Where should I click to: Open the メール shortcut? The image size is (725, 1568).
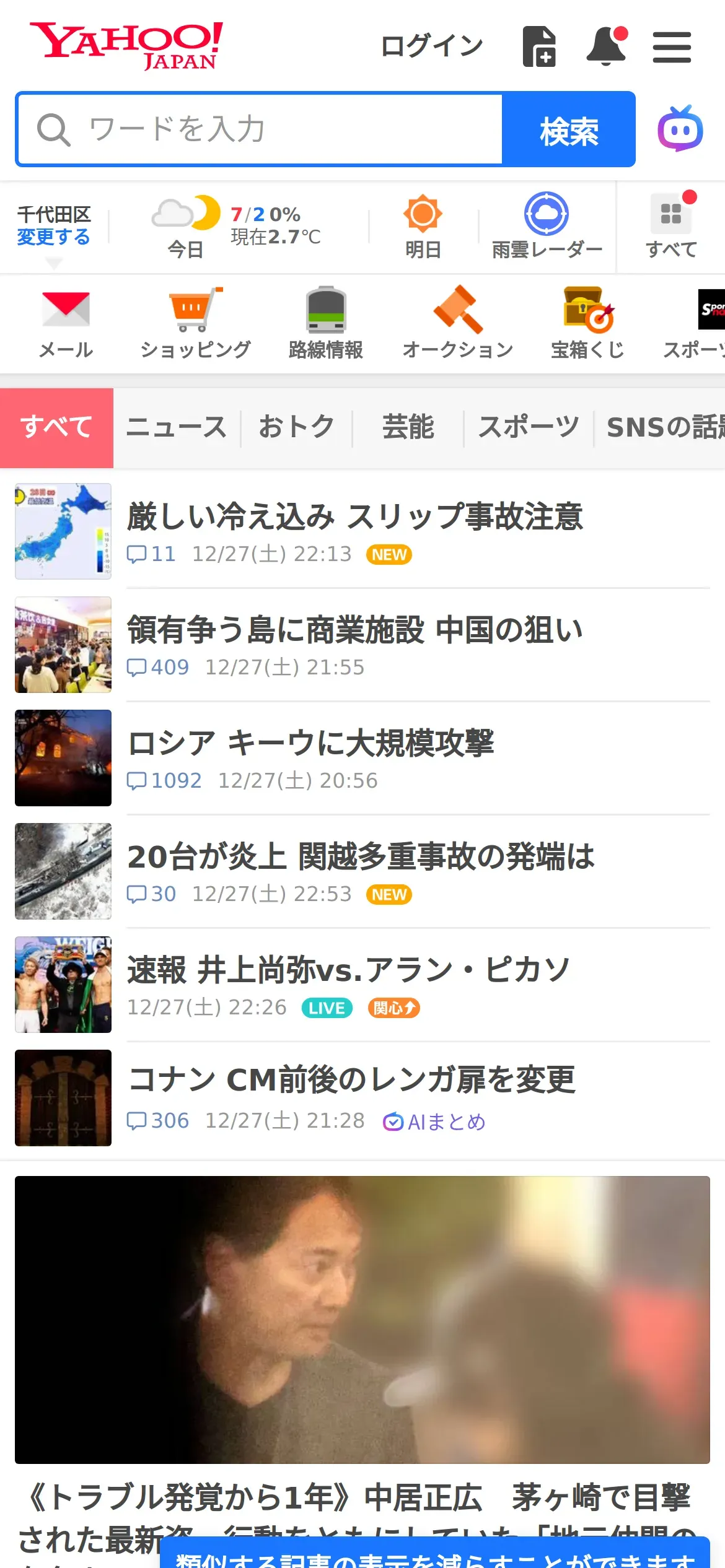tap(66, 323)
